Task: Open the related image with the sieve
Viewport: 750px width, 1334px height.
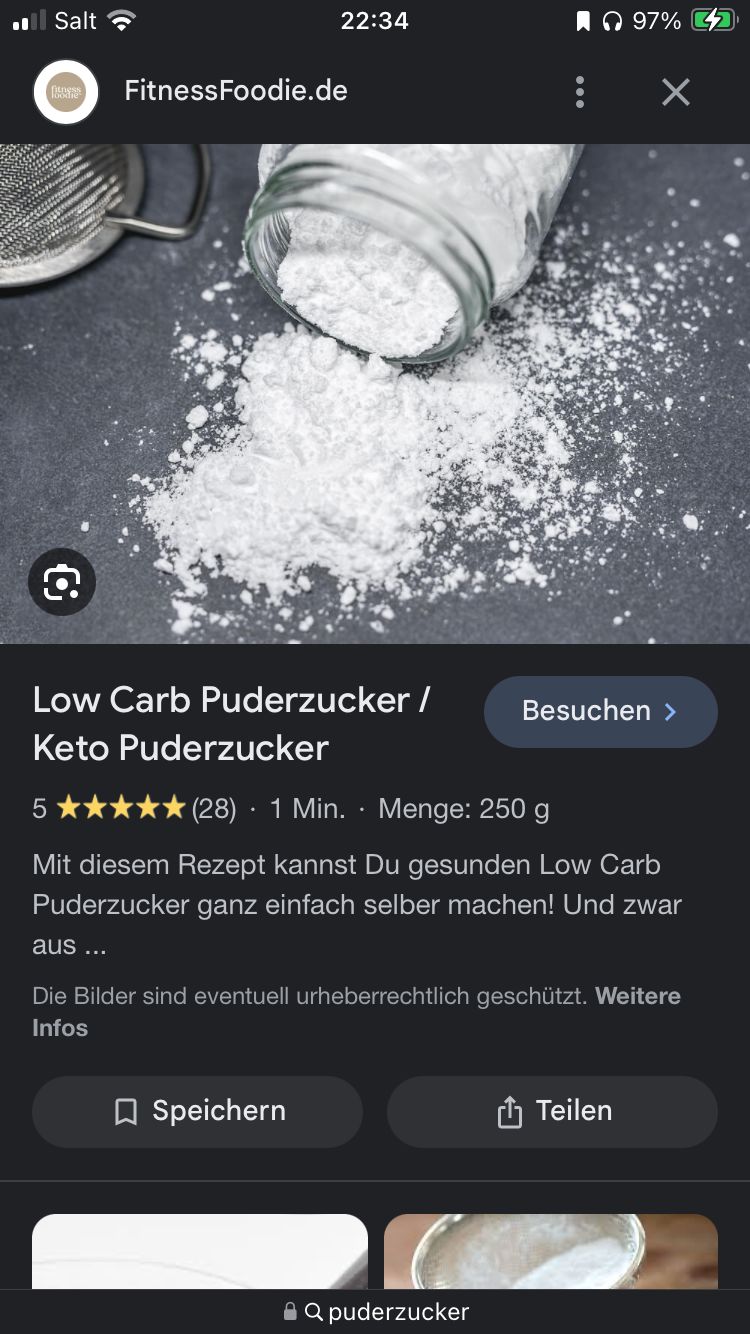Action: 550,1252
